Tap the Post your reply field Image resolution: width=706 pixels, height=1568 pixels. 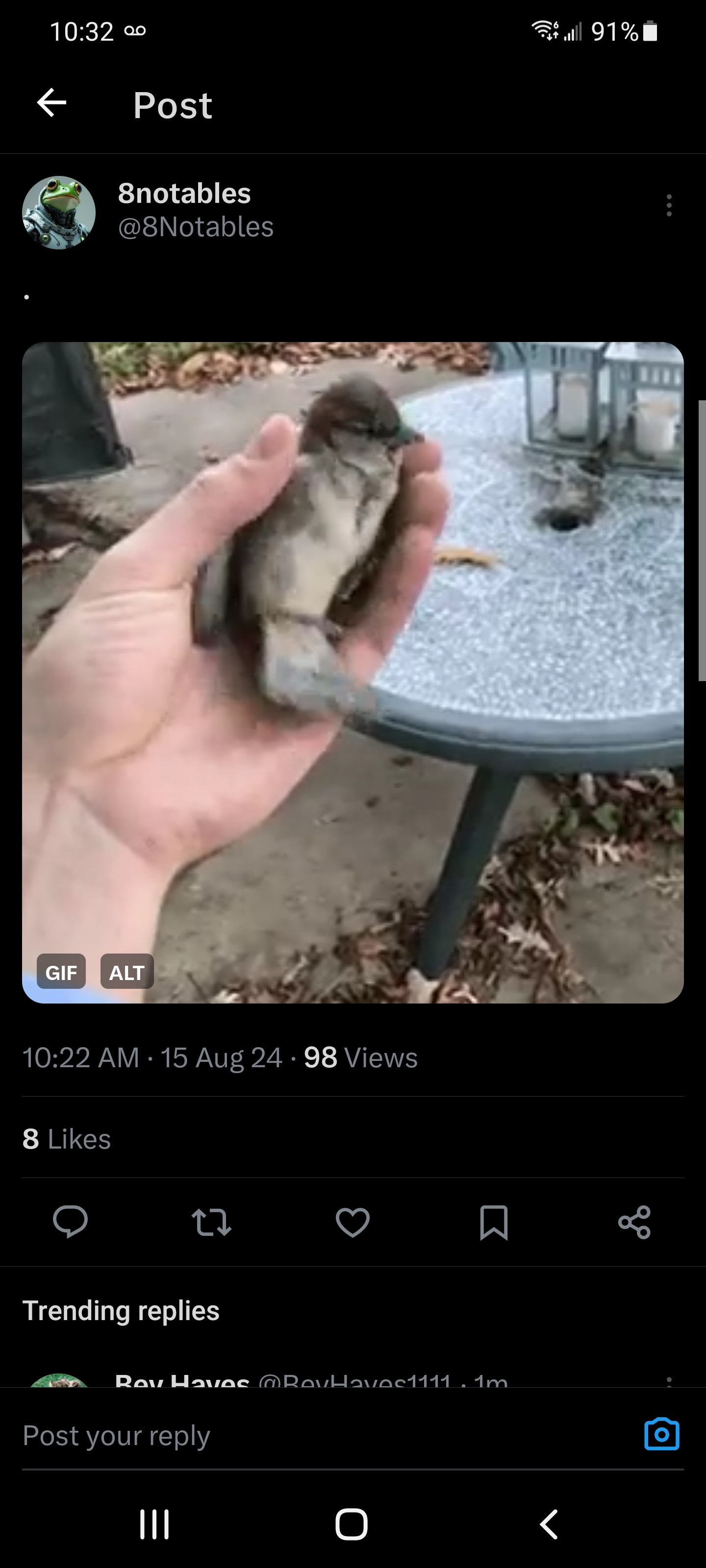tap(304, 1436)
